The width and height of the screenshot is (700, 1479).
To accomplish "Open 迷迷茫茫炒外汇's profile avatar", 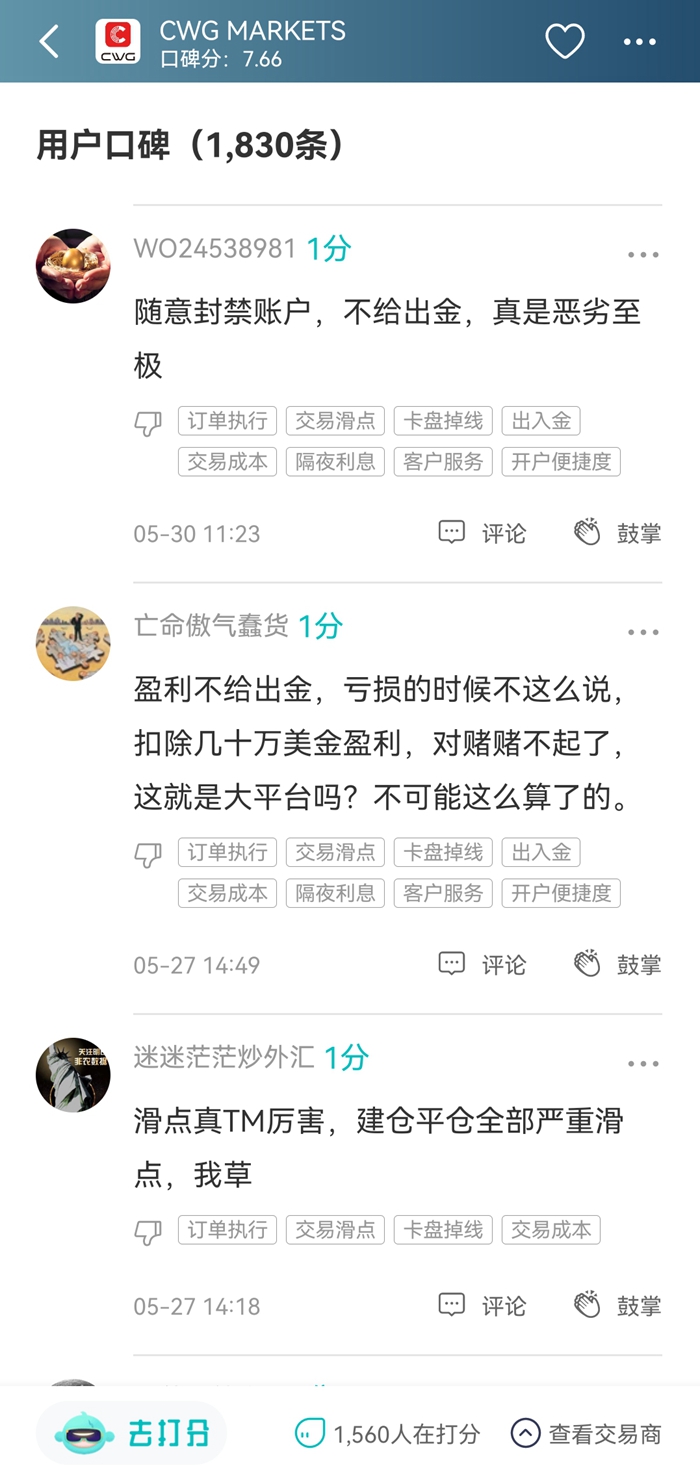I will coord(73,1075).
